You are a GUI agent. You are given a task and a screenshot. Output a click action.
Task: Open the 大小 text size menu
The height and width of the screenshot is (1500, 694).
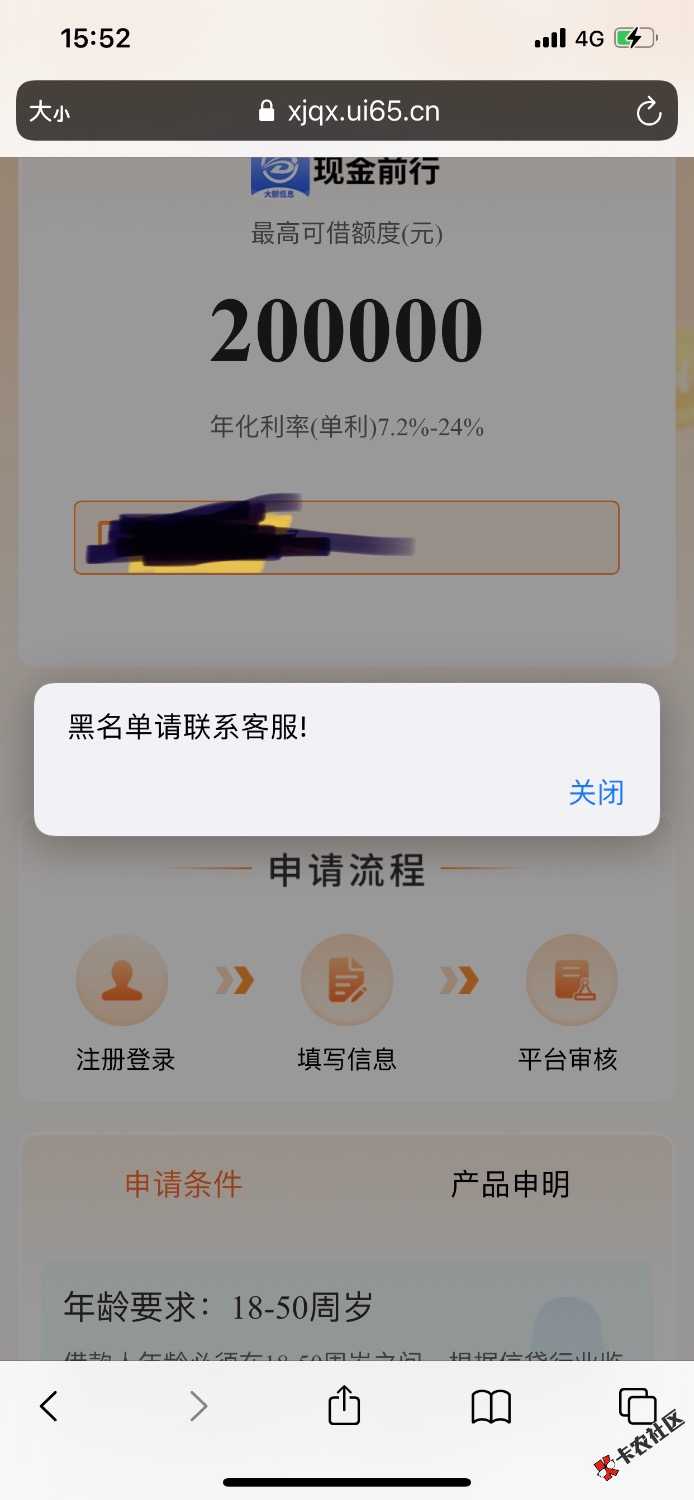[x=49, y=111]
